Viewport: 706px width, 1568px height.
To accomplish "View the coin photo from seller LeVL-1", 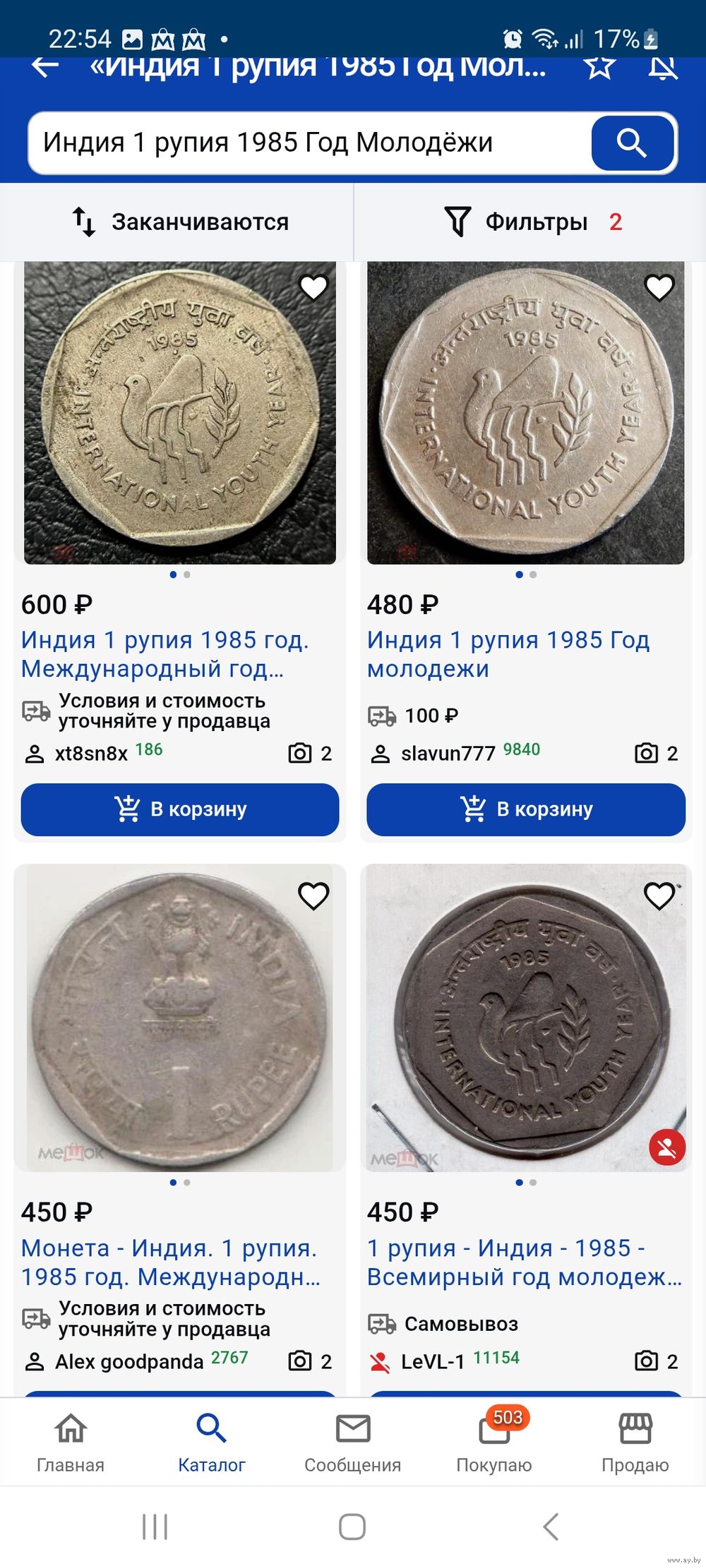I will pos(526,1018).
